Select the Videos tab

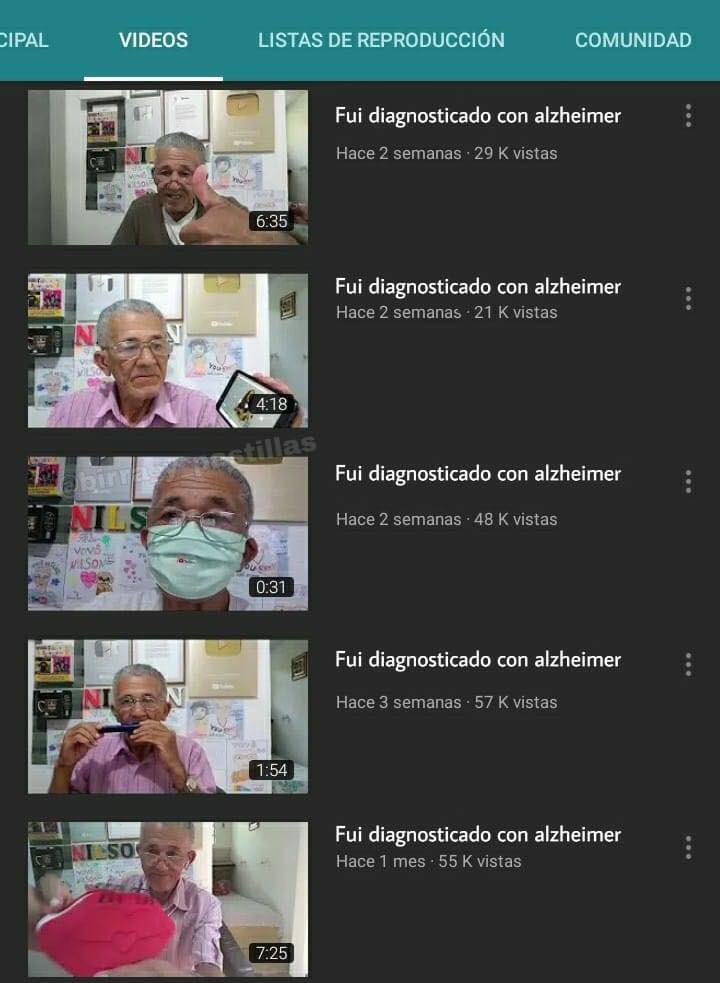153,40
